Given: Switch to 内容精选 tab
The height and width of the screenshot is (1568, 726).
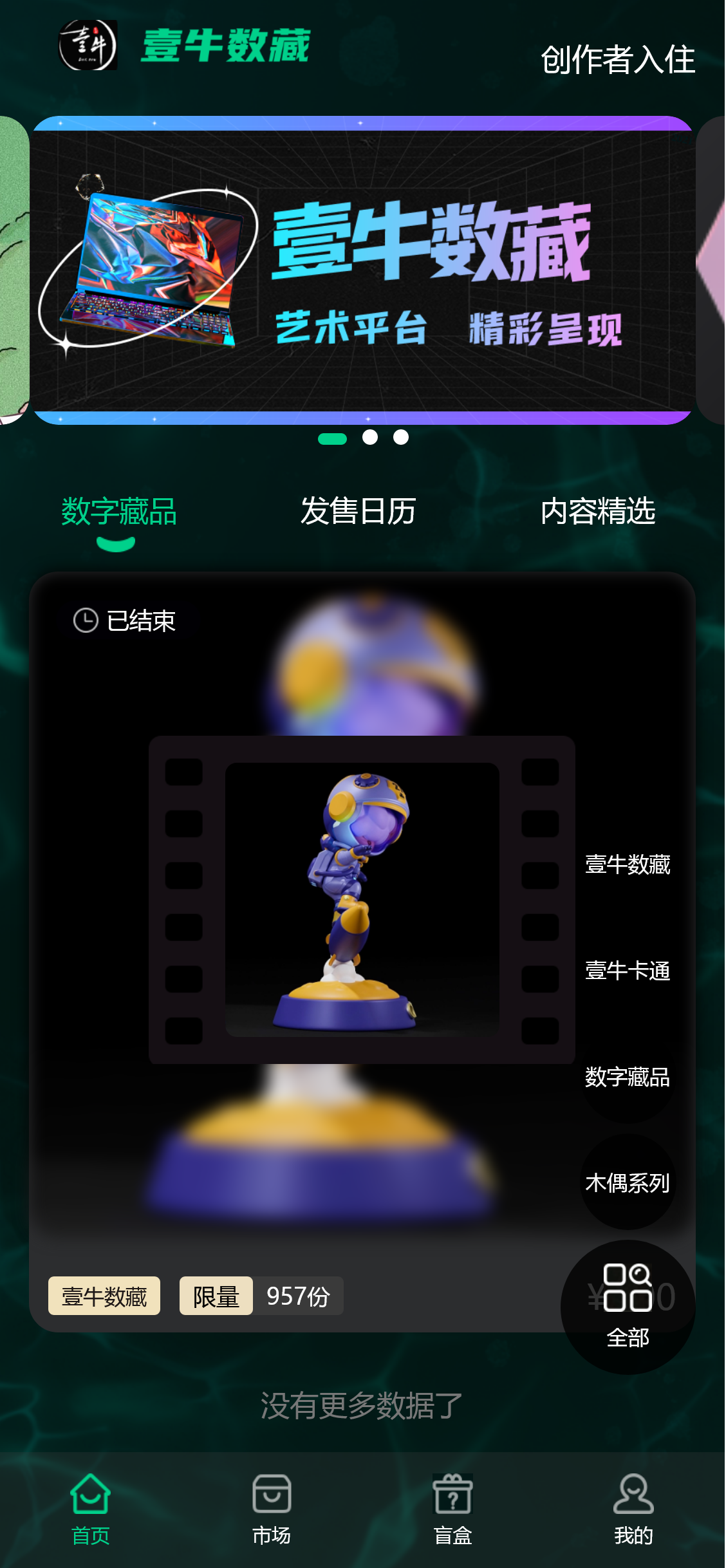Looking at the screenshot, I should pos(597,512).
